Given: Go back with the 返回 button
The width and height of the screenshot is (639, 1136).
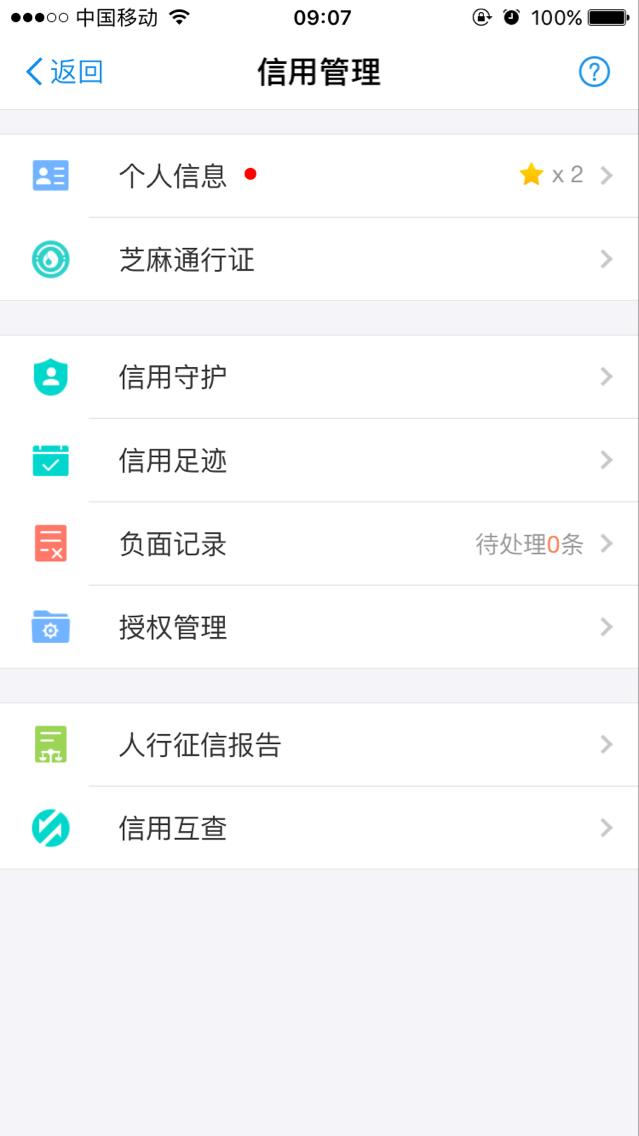Looking at the screenshot, I should 64,72.
